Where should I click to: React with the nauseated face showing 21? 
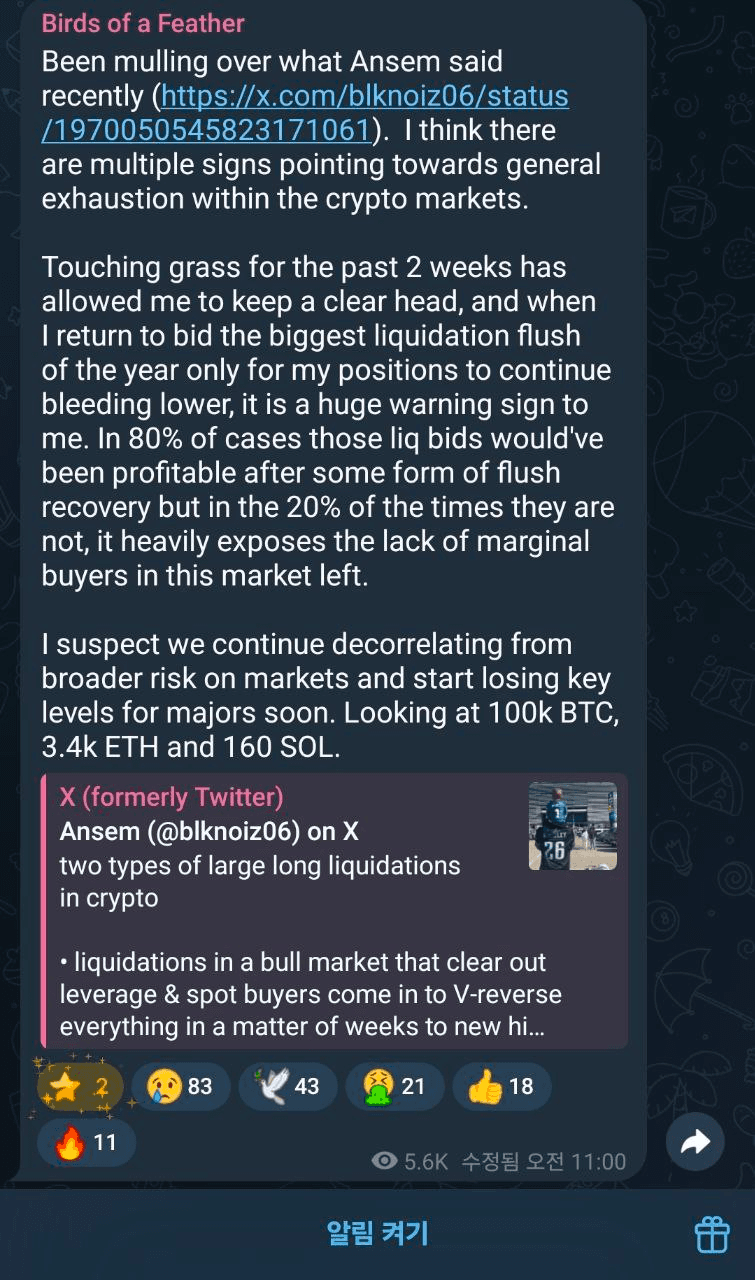coord(395,1087)
